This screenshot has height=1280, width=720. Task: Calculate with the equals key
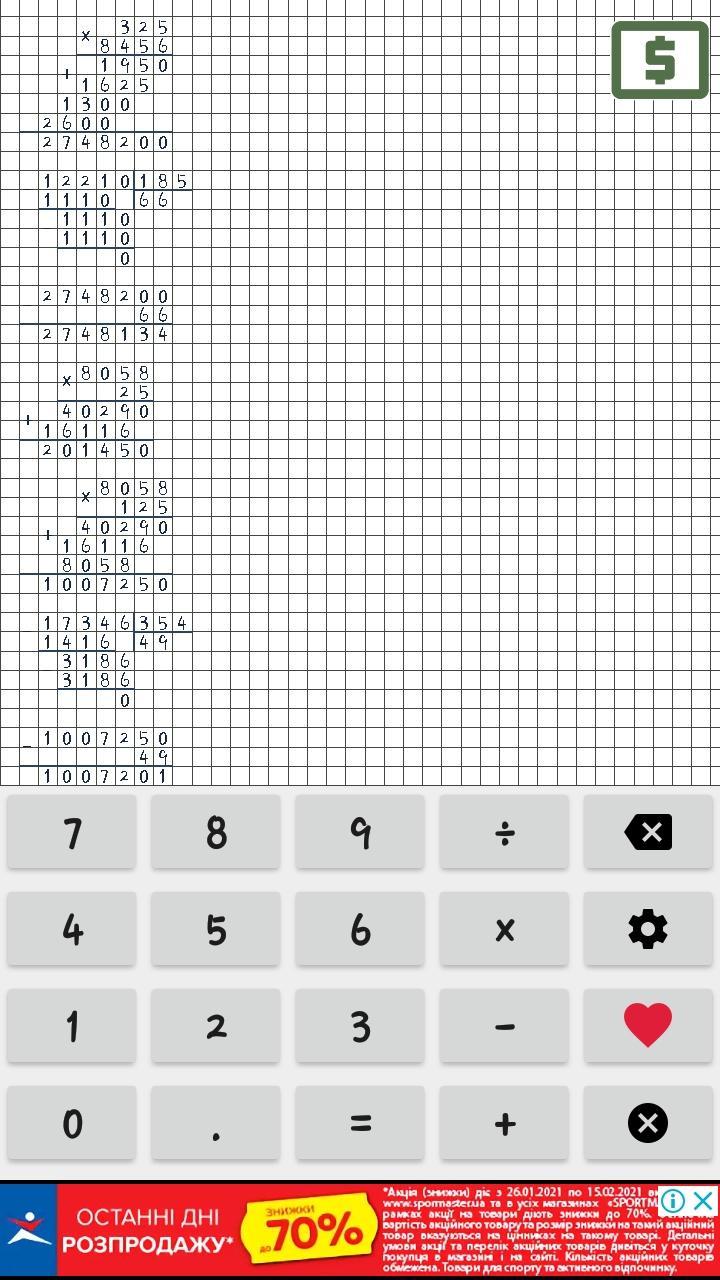click(360, 1123)
